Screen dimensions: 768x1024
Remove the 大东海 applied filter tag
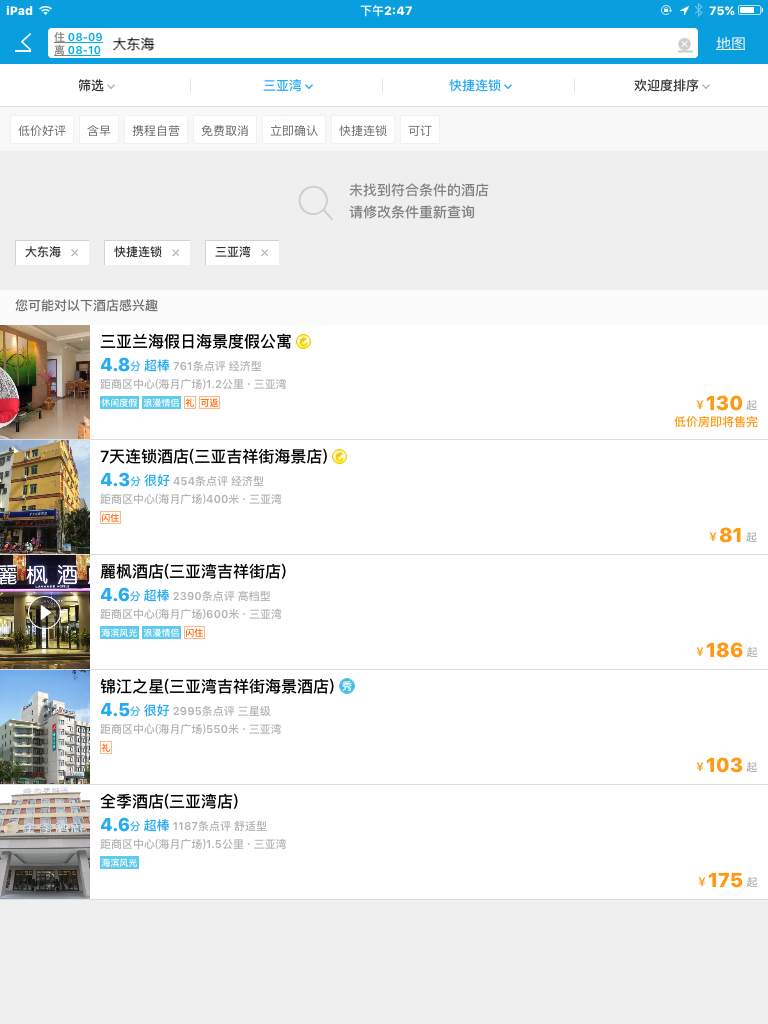click(x=74, y=253)
